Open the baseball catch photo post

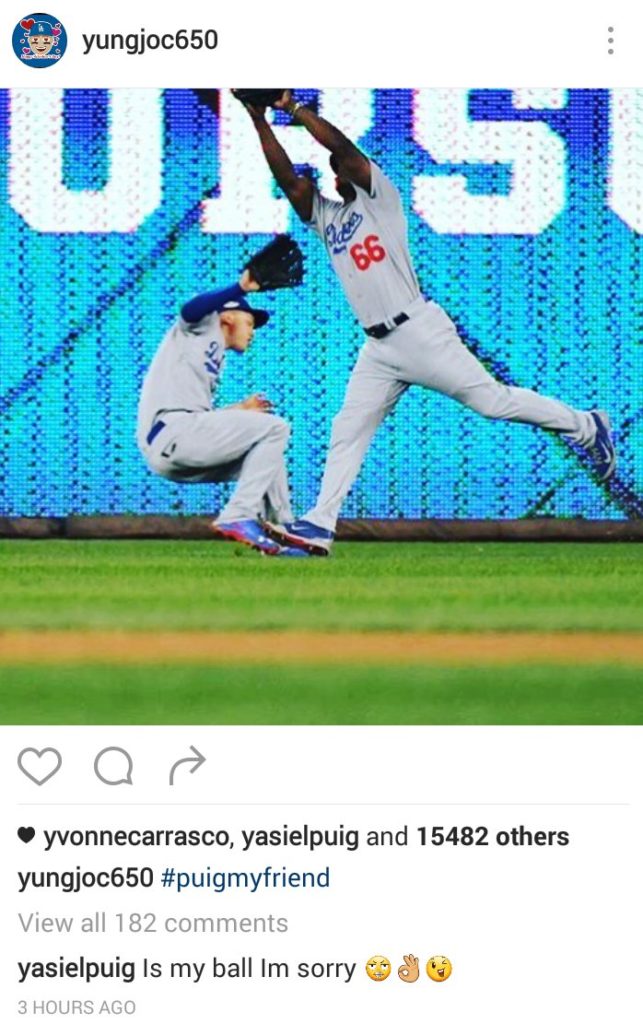pos(321,405)
